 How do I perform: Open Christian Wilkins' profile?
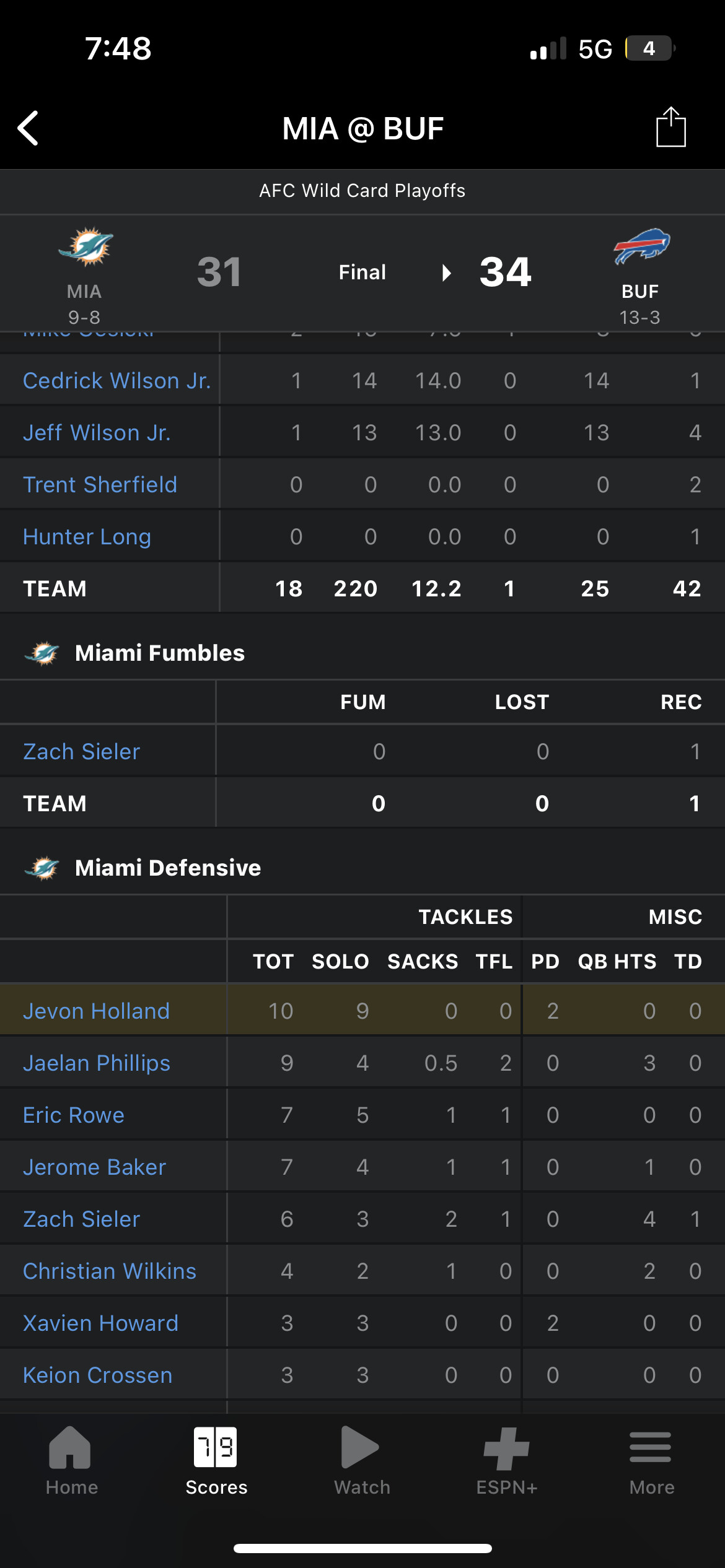click(x=110, y=1271)
